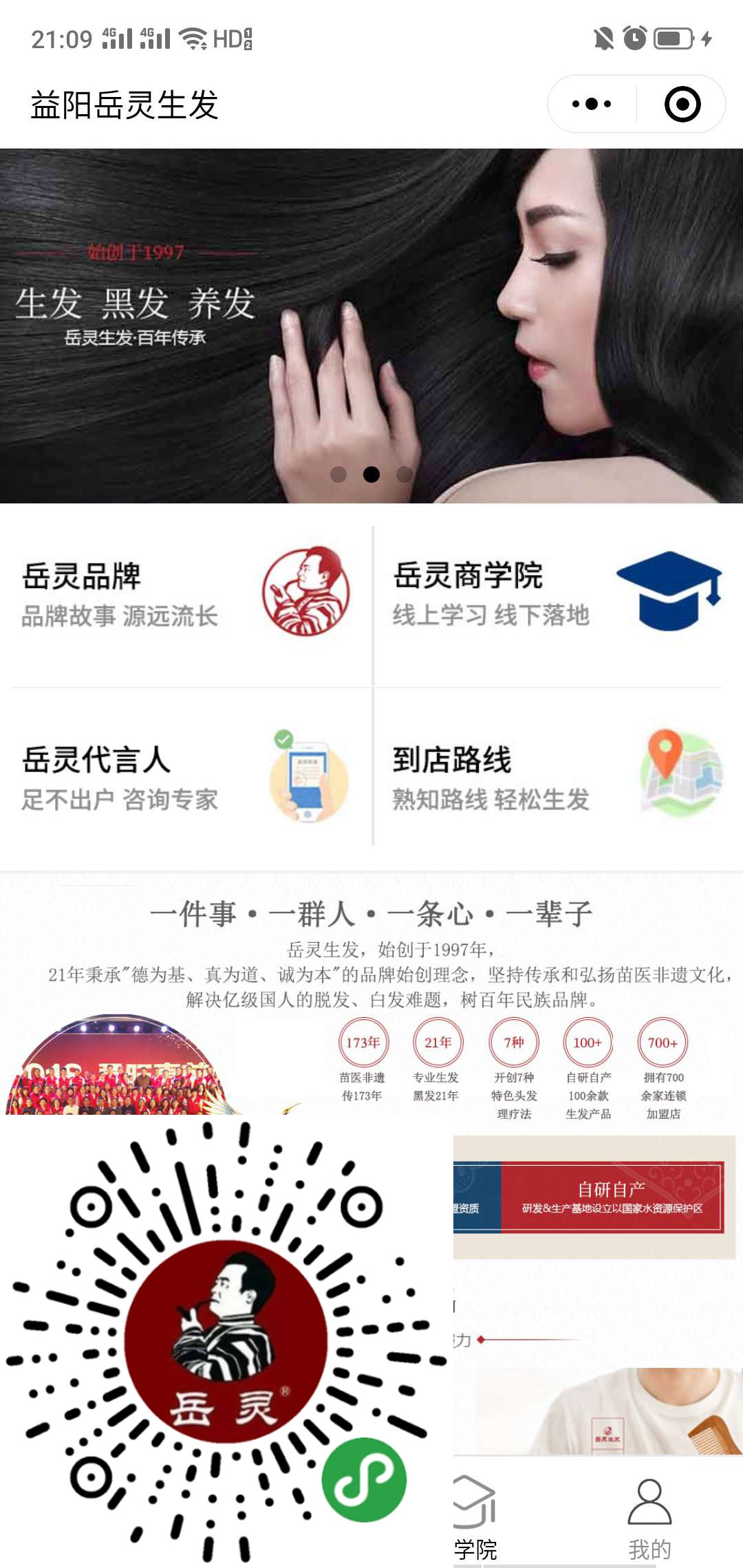Open the 到店路线 store route card
743x1568 pixels.
(557, 778)
